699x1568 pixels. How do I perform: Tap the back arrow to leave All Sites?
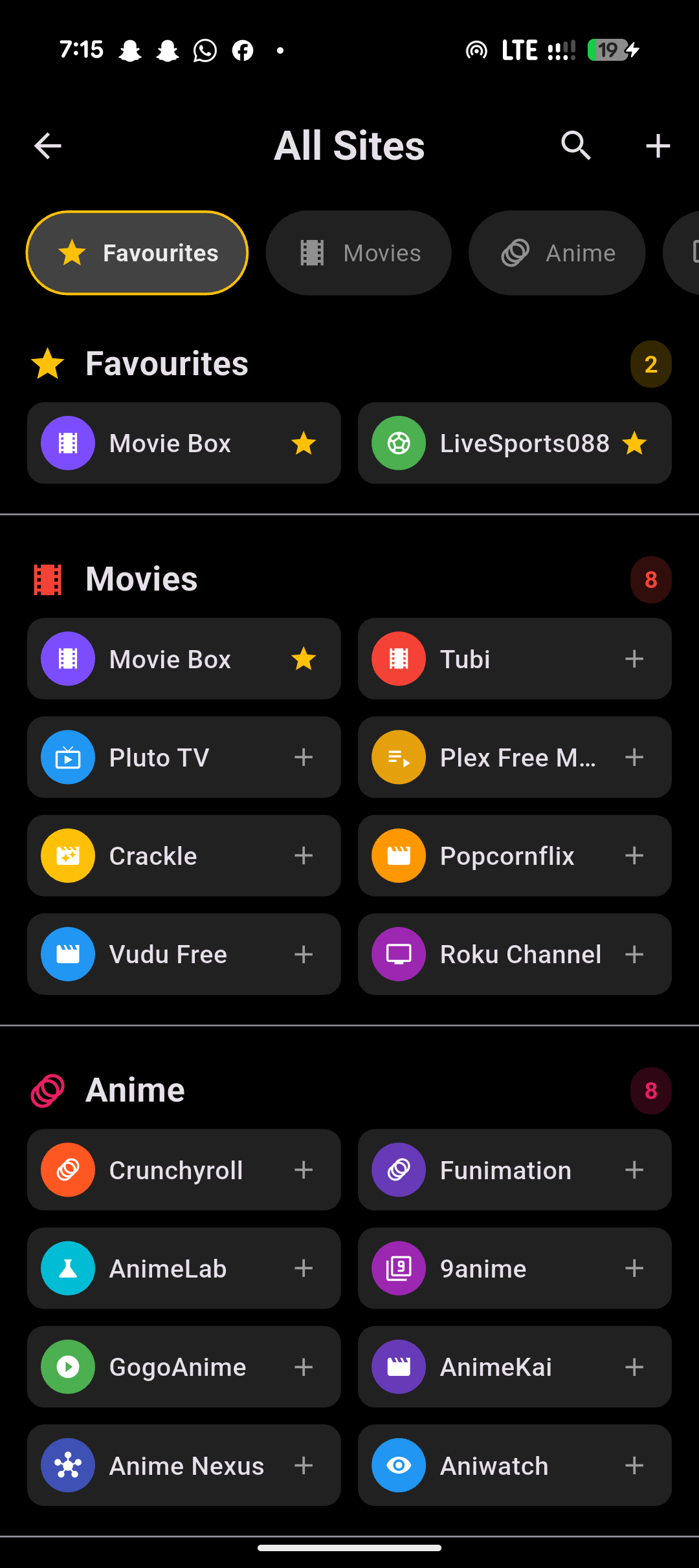click(x=47, y=146)
